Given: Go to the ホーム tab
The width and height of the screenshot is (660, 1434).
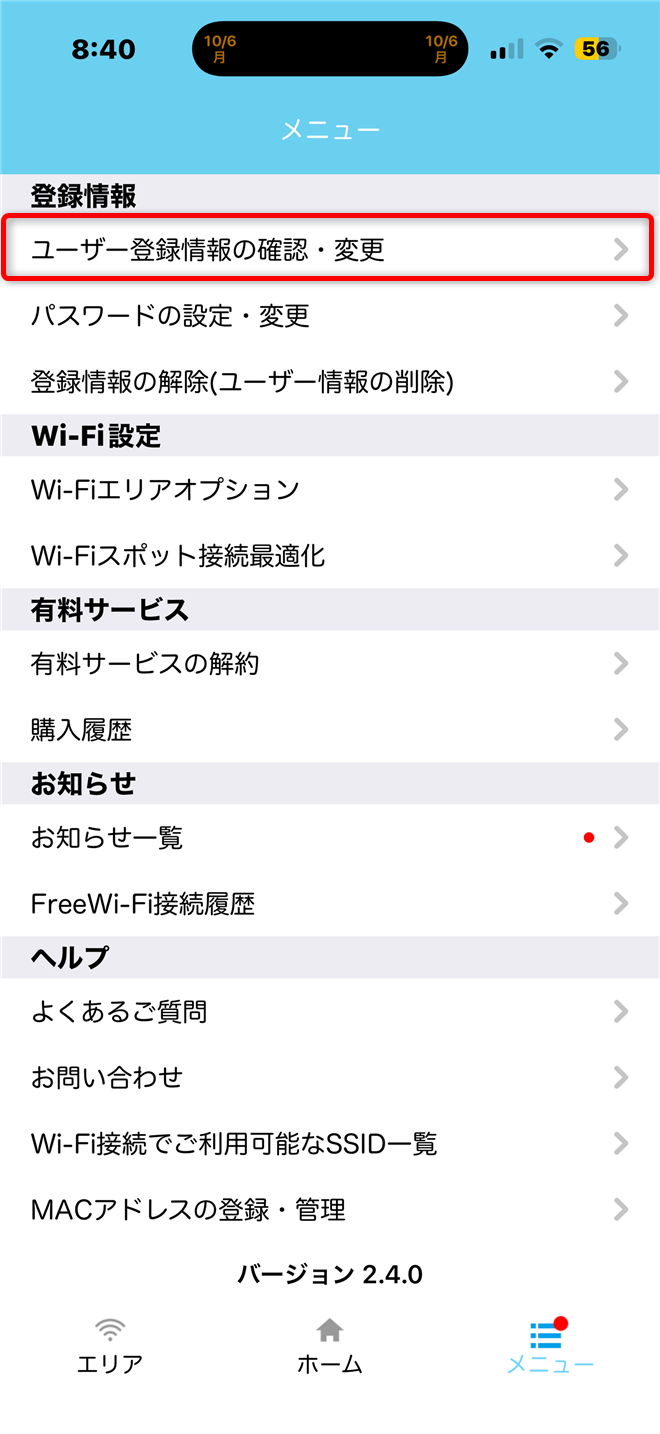Looking at the screenshot, I should point(330,1346).
